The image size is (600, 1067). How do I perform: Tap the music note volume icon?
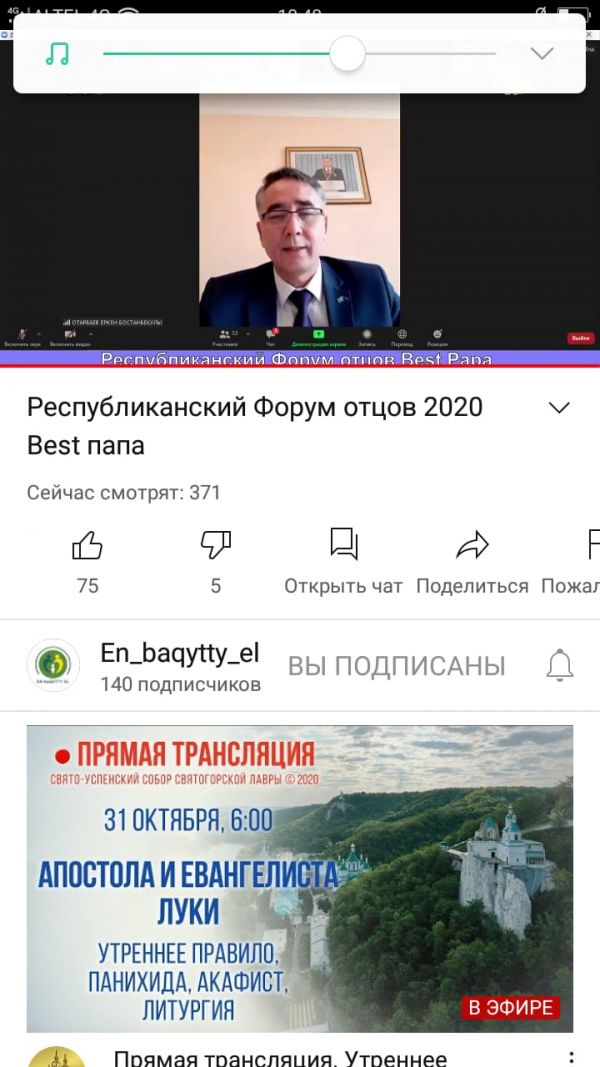pos(58,54)
